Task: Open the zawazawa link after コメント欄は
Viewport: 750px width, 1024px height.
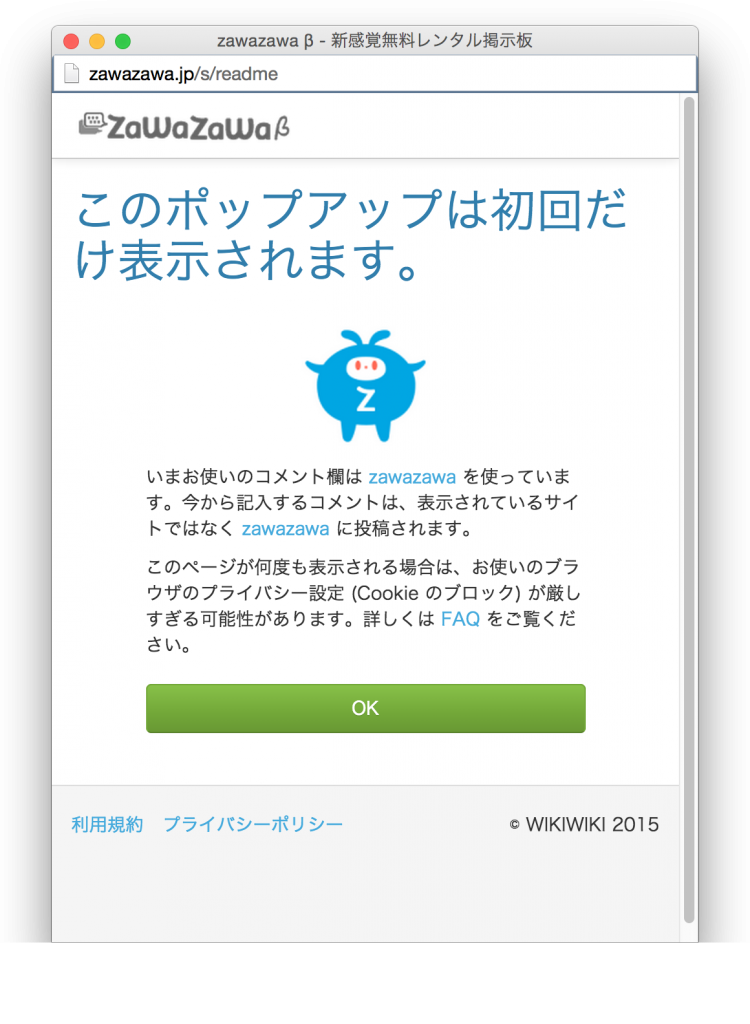Action: (x=412, y=477)
